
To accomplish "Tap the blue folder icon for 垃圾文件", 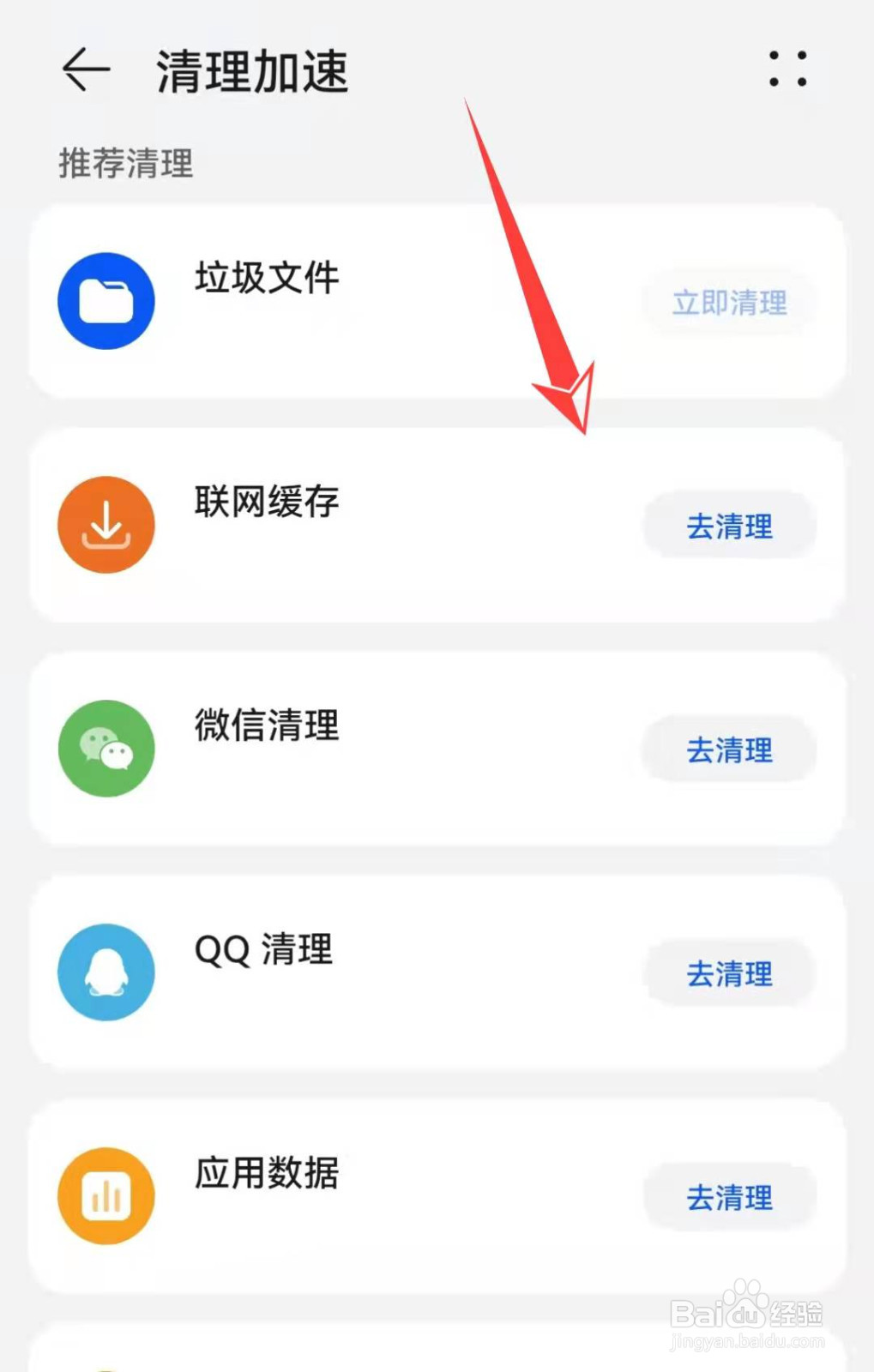I will [105, 300].
